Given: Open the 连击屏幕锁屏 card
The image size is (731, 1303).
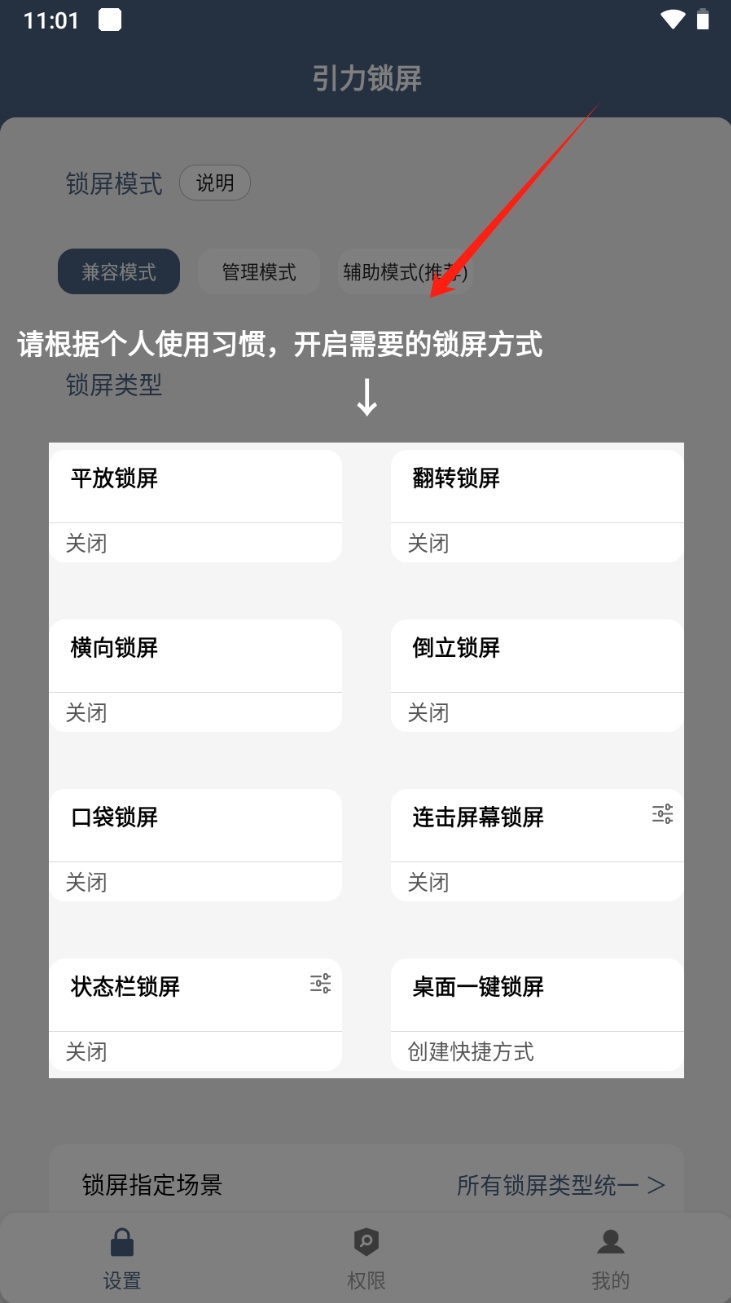Looking at the screenshot, I should point(520,845).
